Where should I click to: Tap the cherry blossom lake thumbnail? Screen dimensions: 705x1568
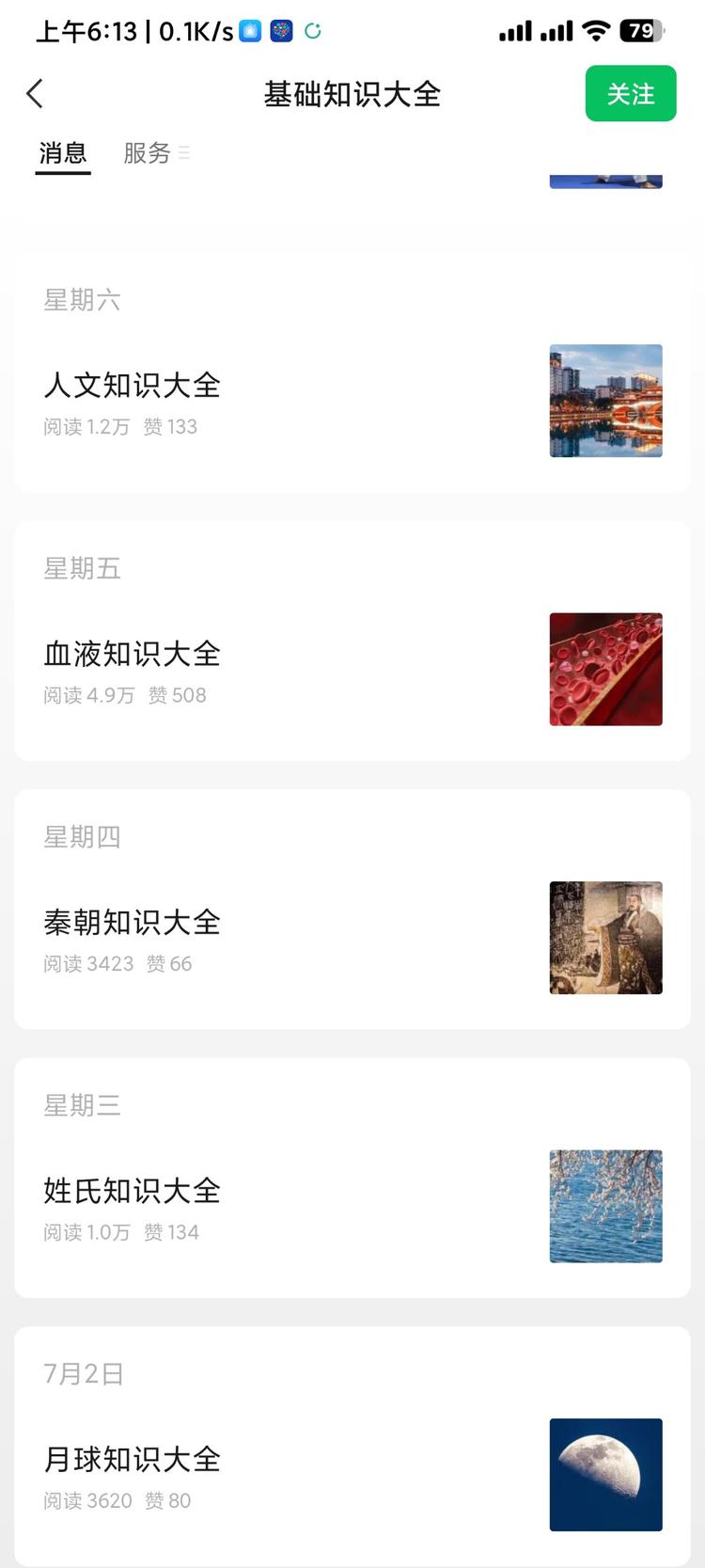pos(605,1206)
